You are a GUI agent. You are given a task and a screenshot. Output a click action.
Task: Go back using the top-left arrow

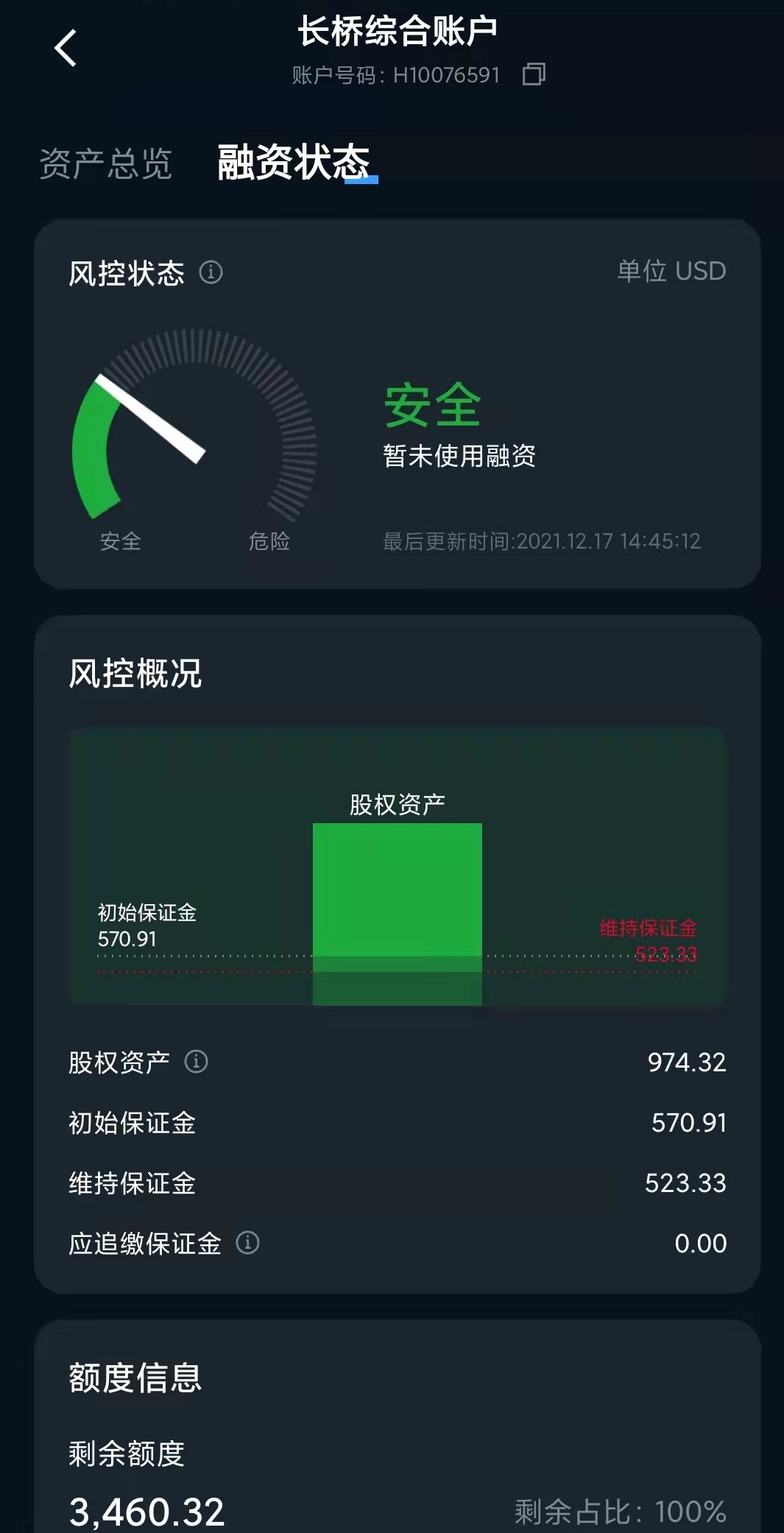point(66,49)
